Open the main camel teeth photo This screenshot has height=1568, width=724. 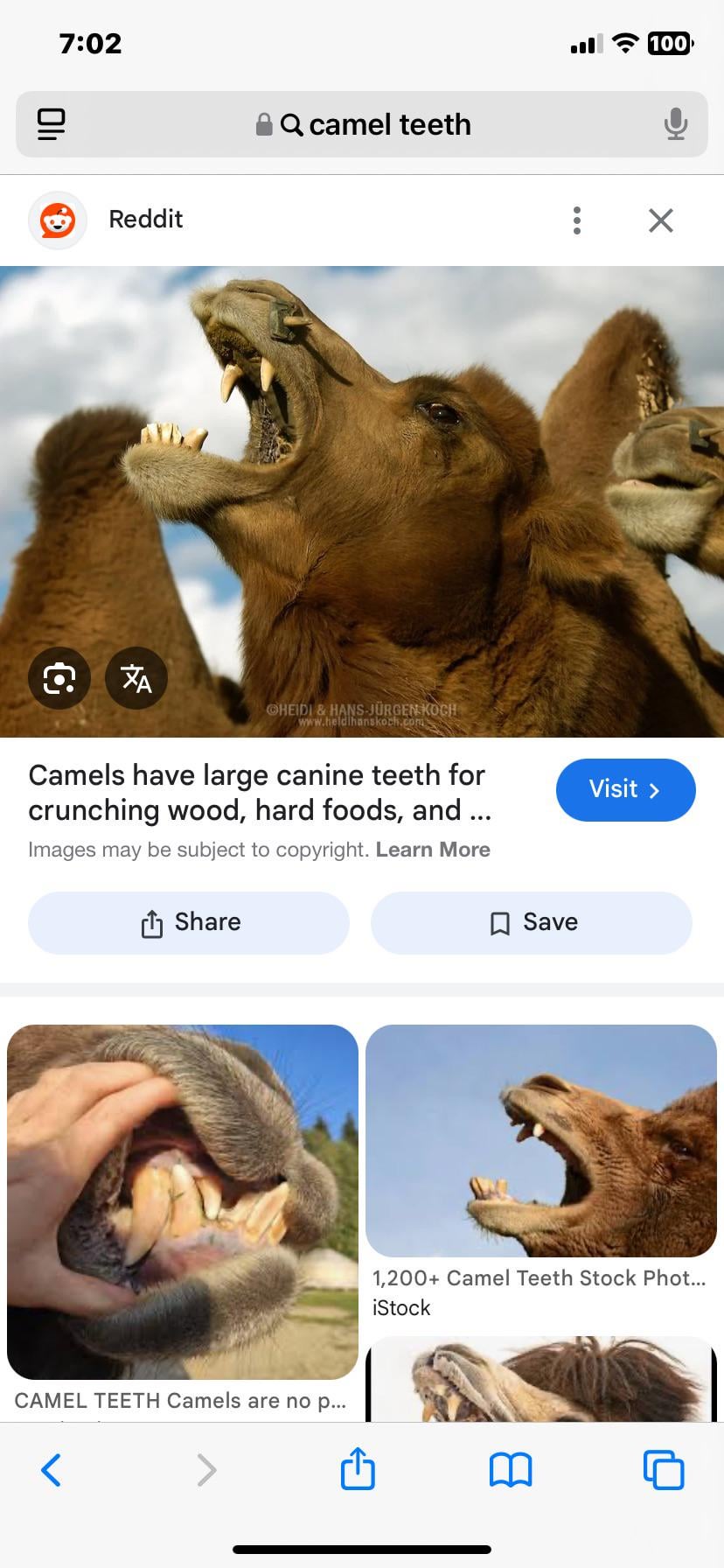362,490
